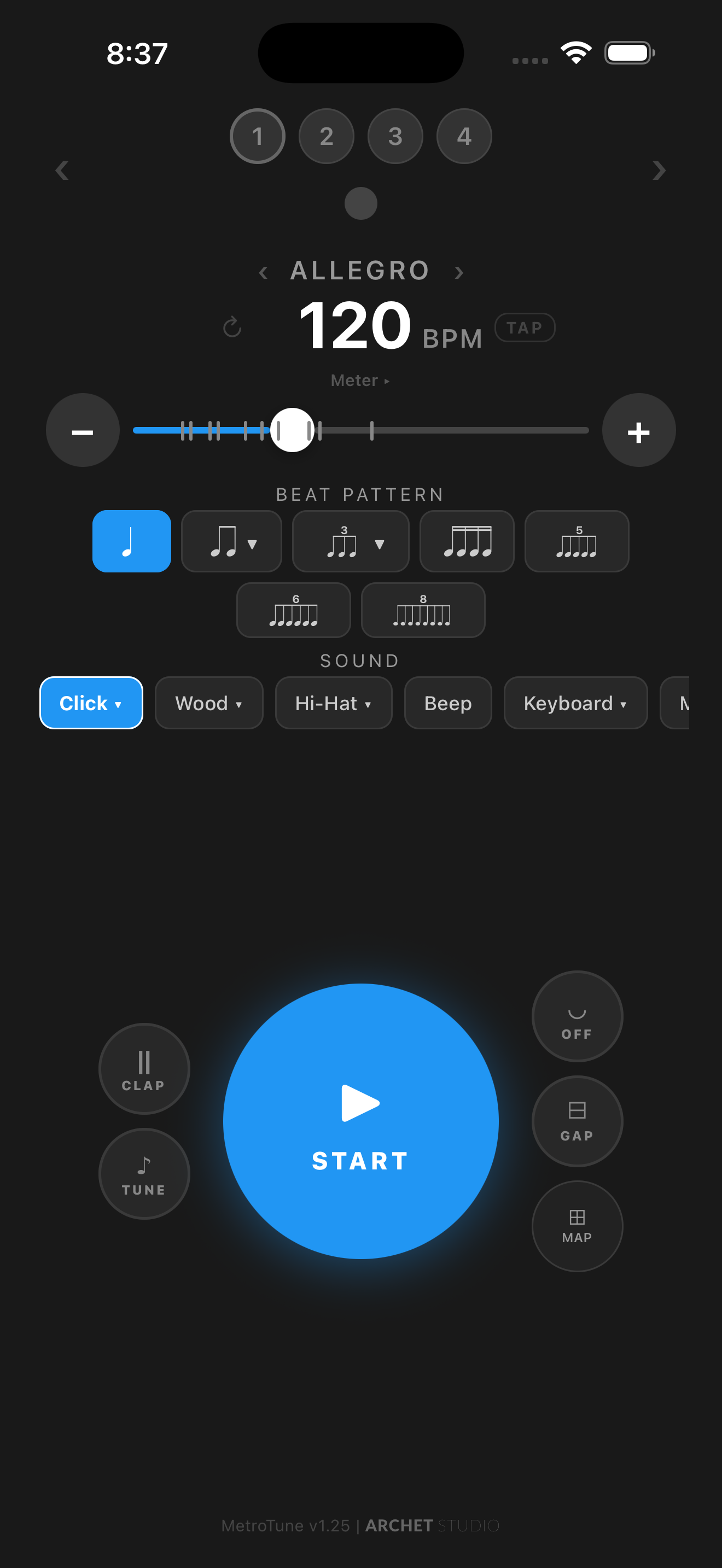Open the CLAP trainer
This screenshot has width=722, height=1568.
coord(144,1070)
